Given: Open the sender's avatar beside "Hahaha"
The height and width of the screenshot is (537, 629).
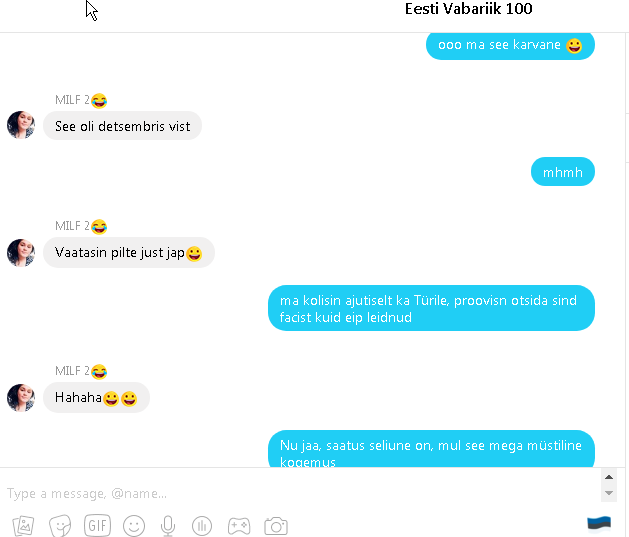Looking at the screenshot, I should (x=21, y=398).
